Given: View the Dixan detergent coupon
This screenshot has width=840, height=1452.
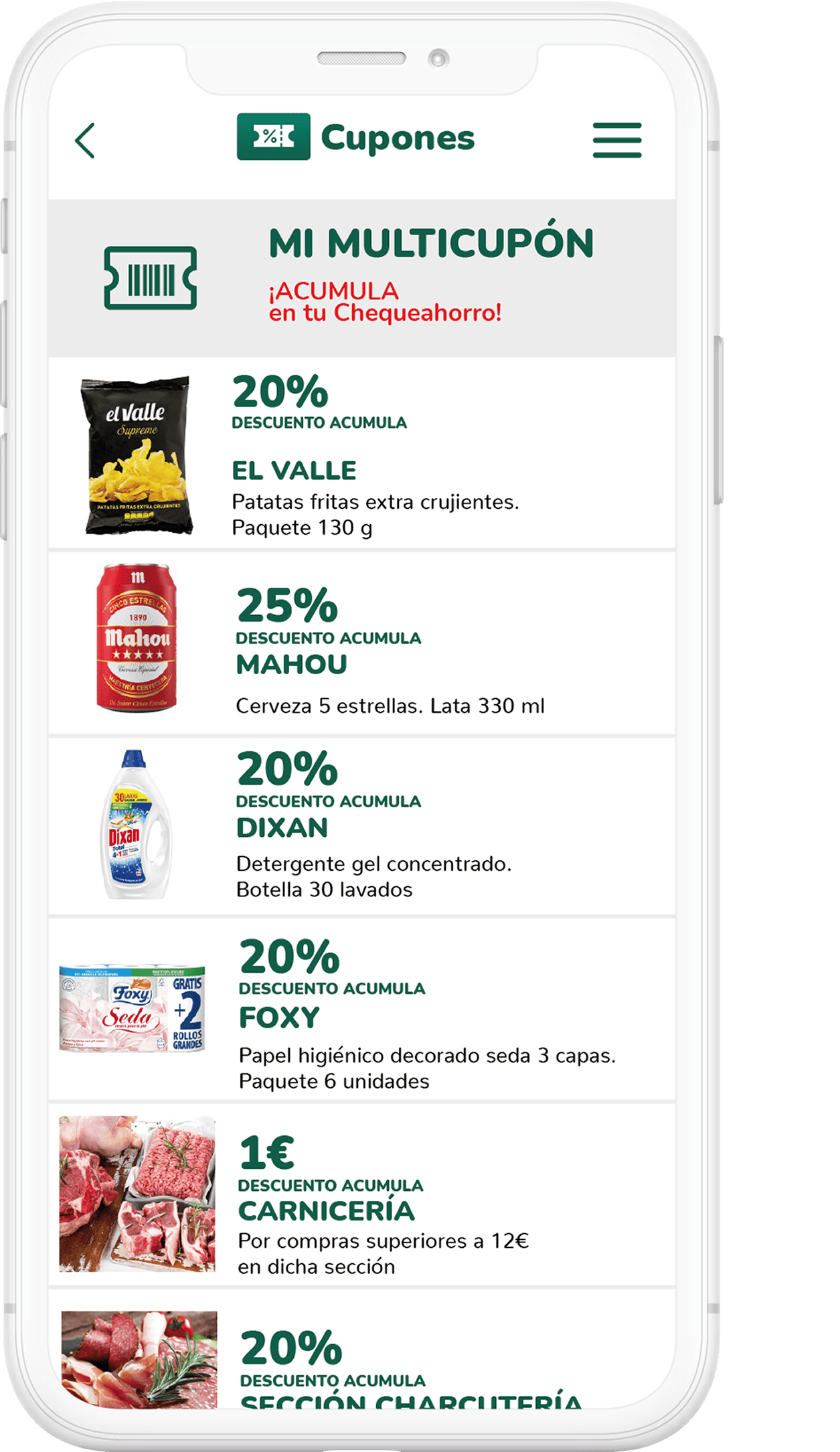Looking at the screenshot, I should click(x=361, y=825).
